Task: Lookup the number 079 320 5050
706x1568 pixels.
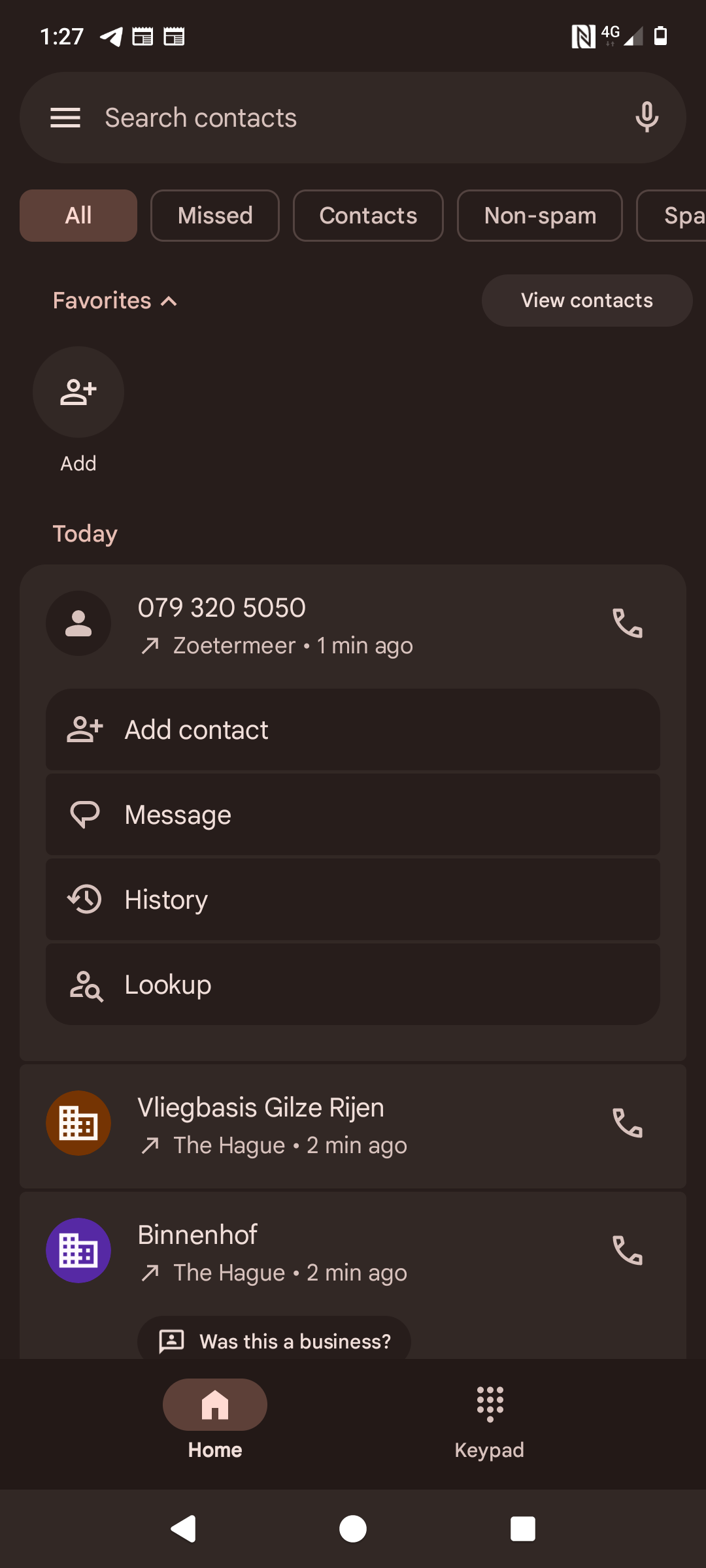Action: (353, 985)
